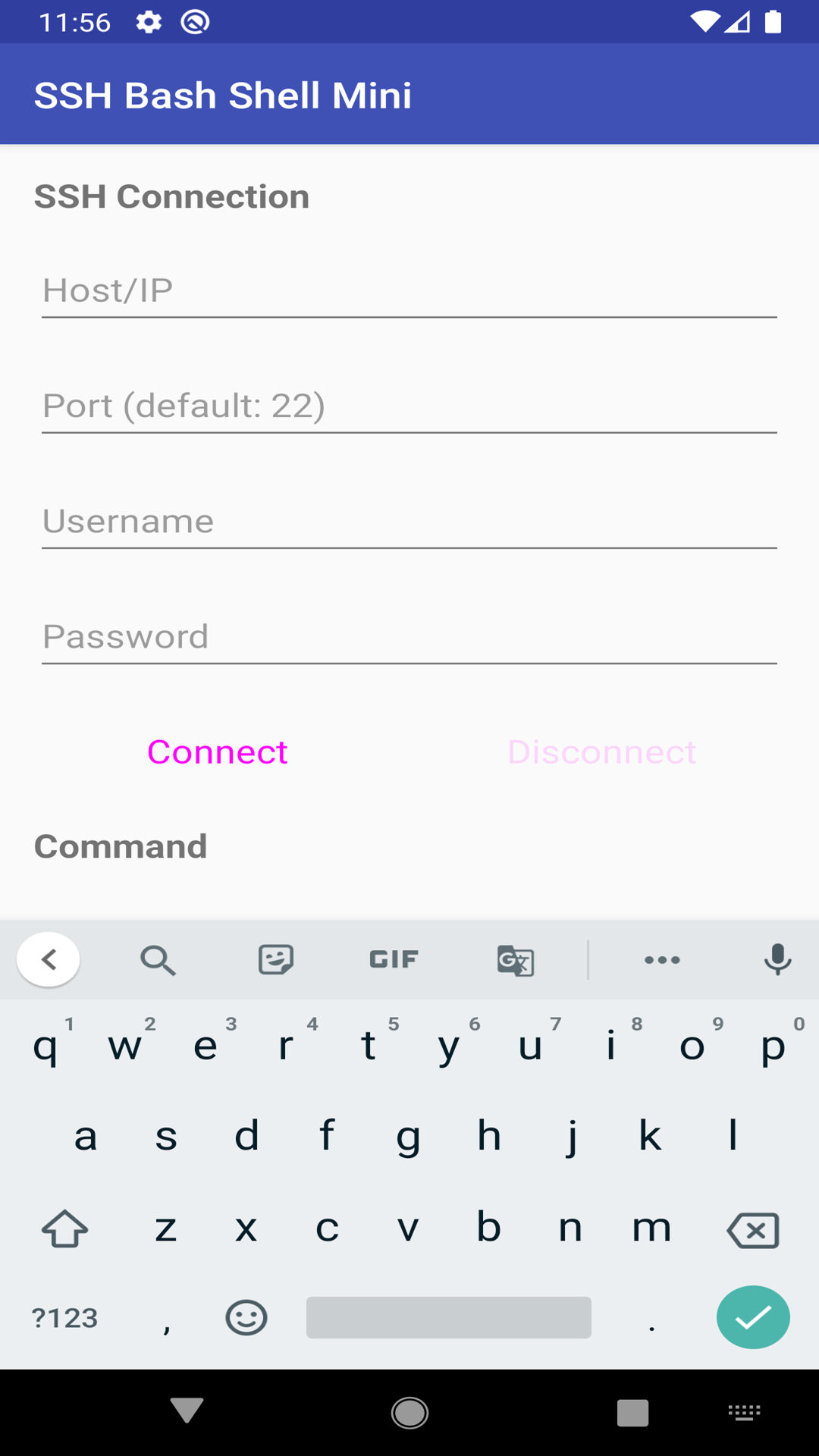Go back using the navigation bar
The height and width of the screenshot is (1456, 819).
pos(187,1411)
